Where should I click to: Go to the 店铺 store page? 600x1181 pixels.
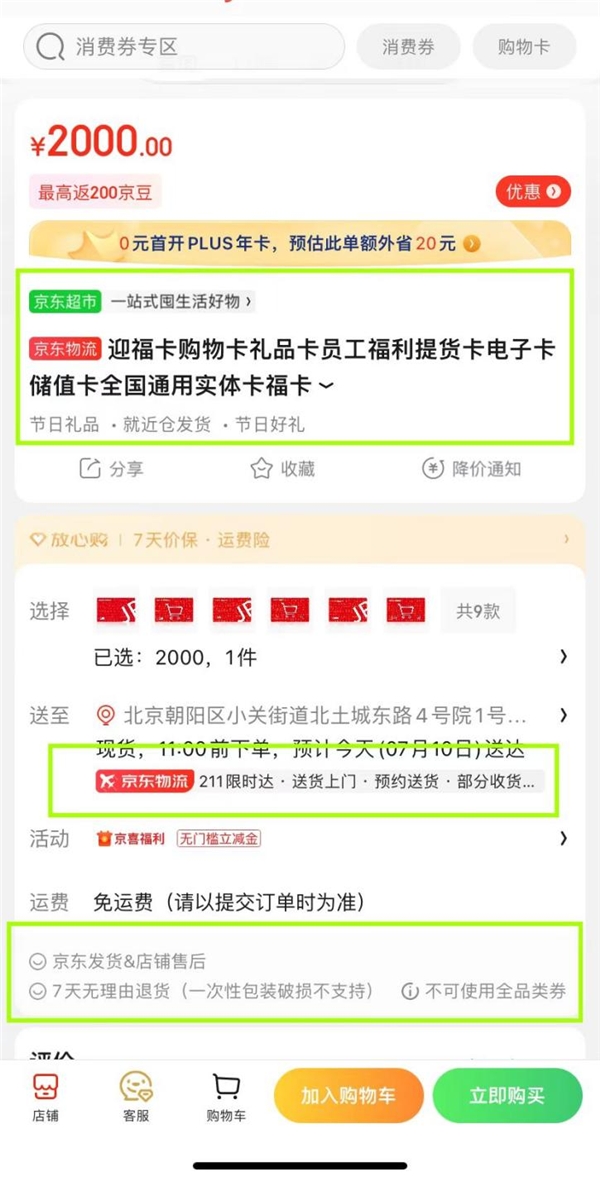click(x=46, y=1096)
